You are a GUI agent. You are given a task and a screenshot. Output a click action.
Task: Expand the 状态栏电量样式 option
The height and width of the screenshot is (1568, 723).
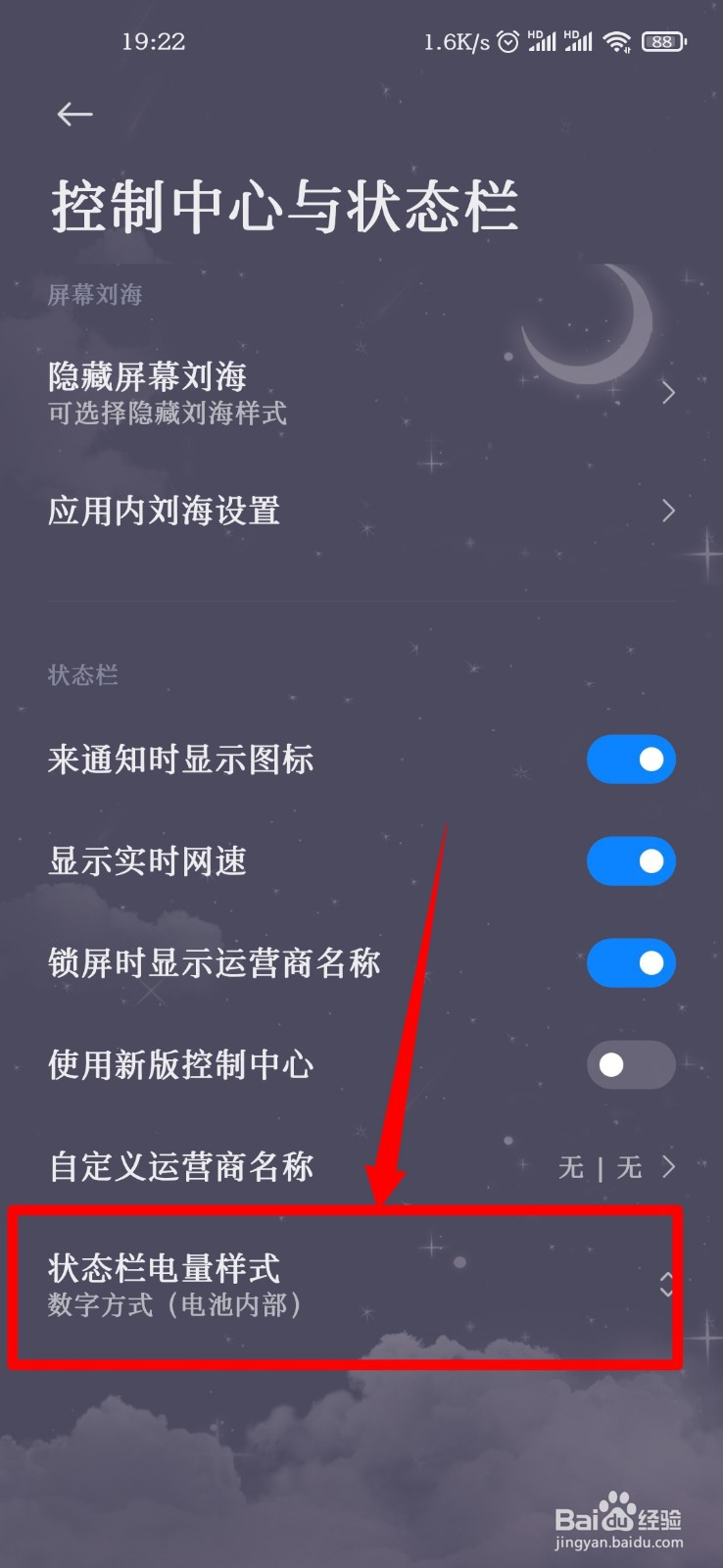[x=667, y=1284]
